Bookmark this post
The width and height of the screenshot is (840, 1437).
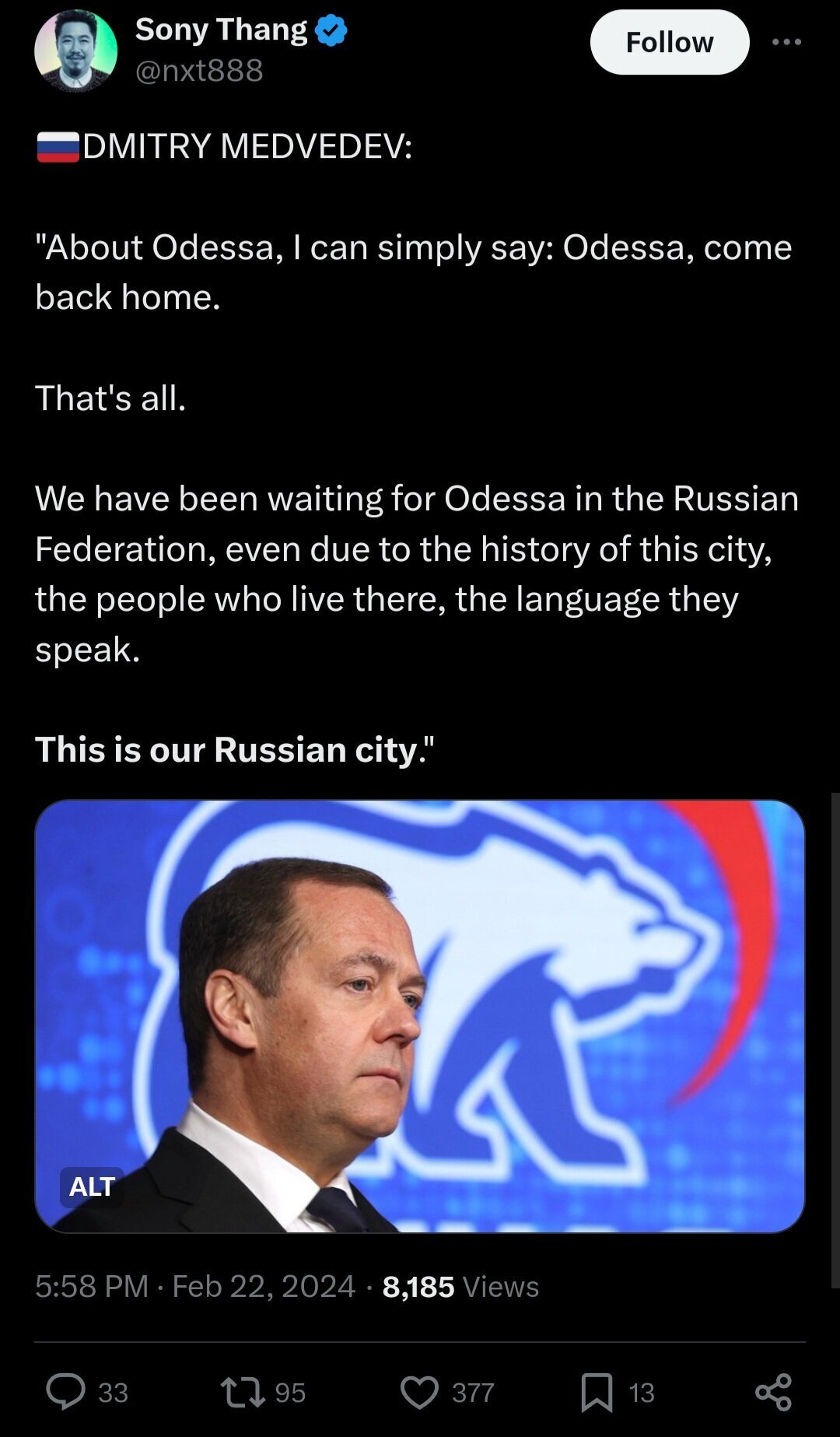[x=597, y=1392]
